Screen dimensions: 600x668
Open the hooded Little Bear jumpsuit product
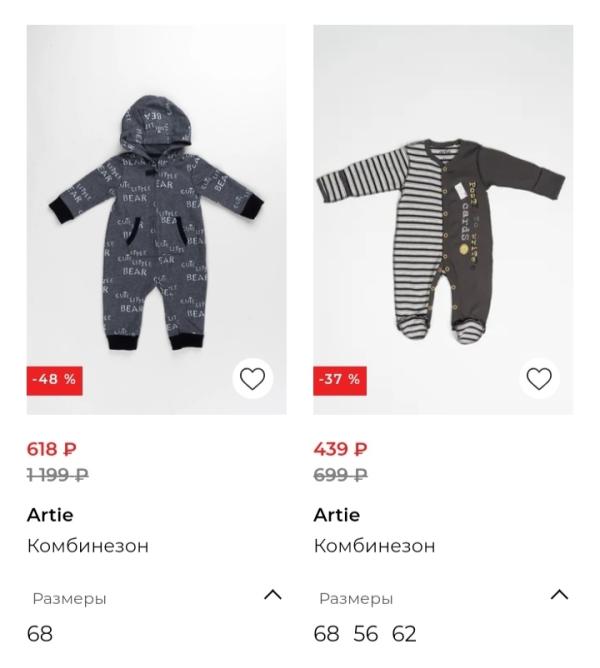tap(156, 220)
